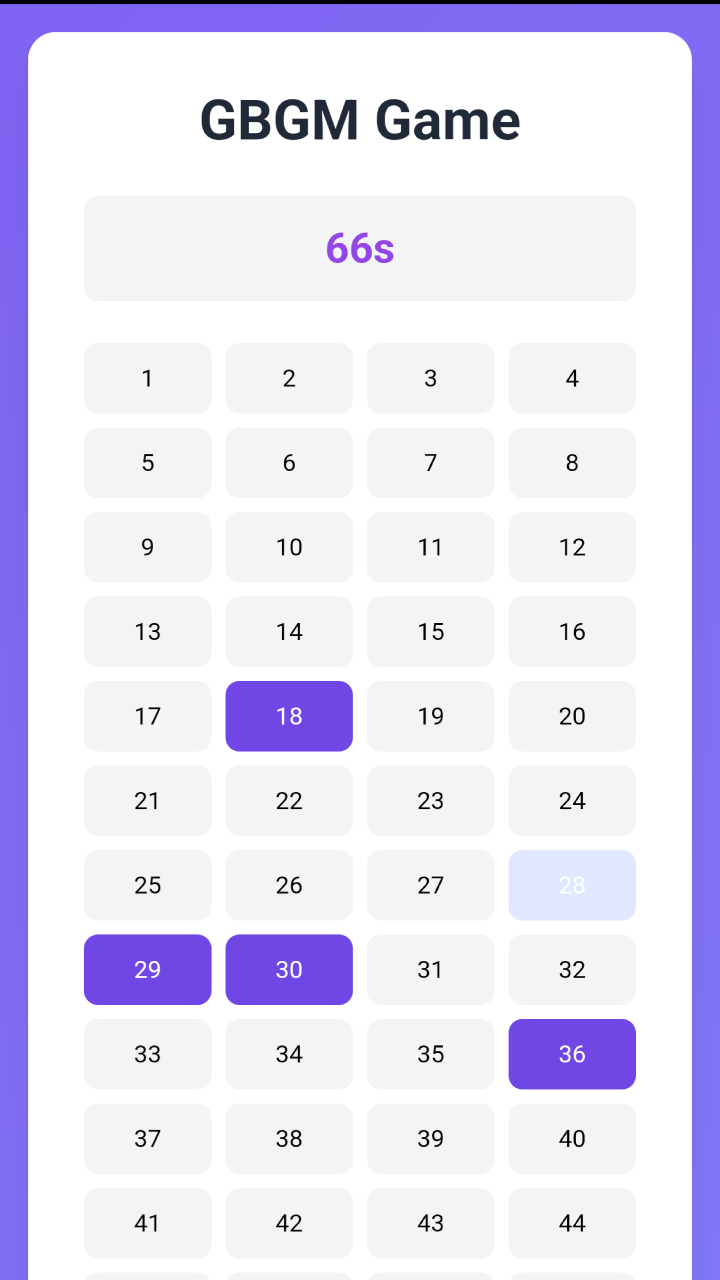Select number 15 in the grid
Image resolution: width=720 pixels, height=1280 pixels.
(430, 631)
